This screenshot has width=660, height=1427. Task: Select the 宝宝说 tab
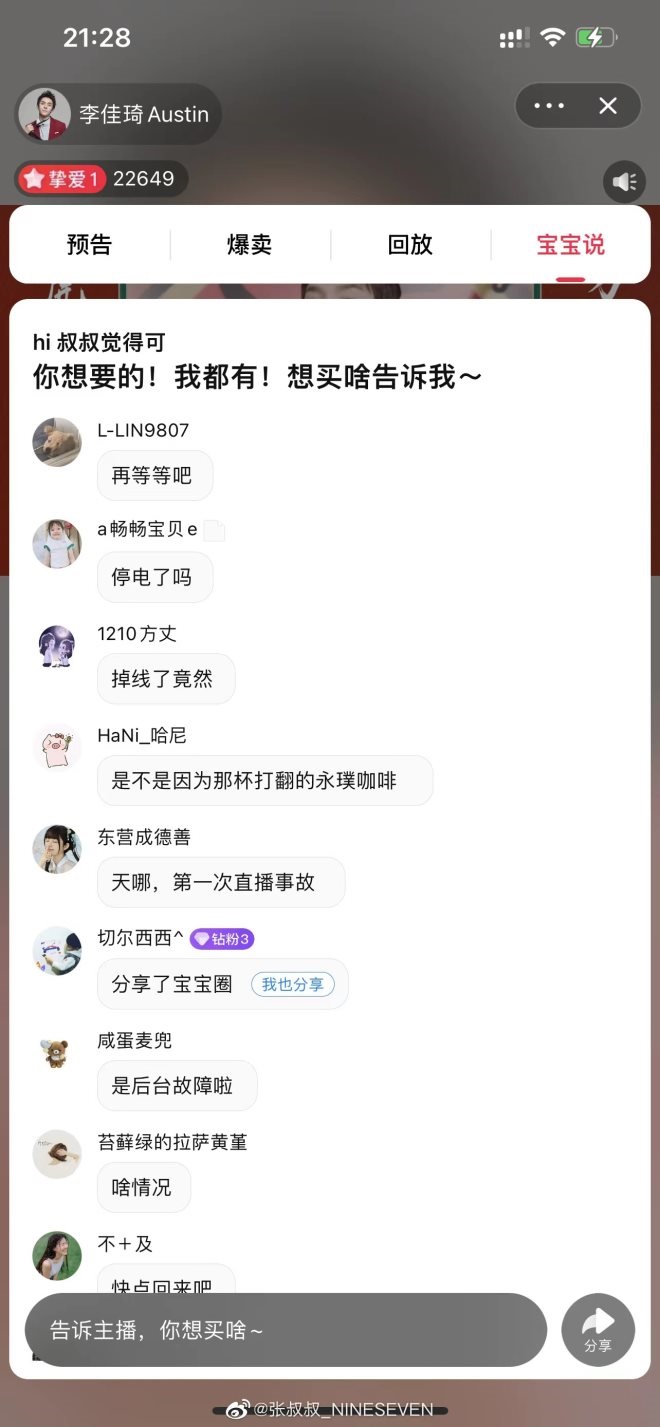pos(570,245)
